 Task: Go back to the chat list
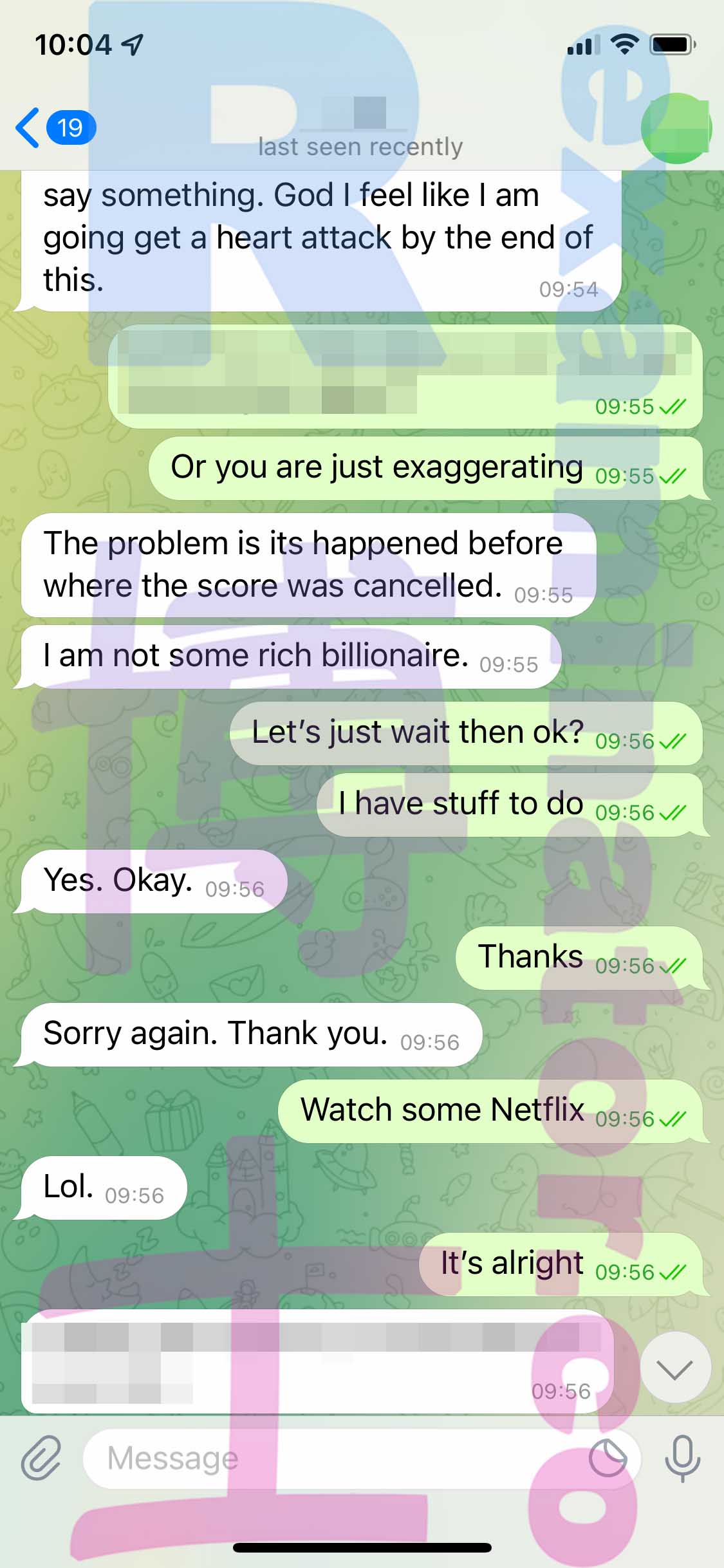click(x=55, y=127)
